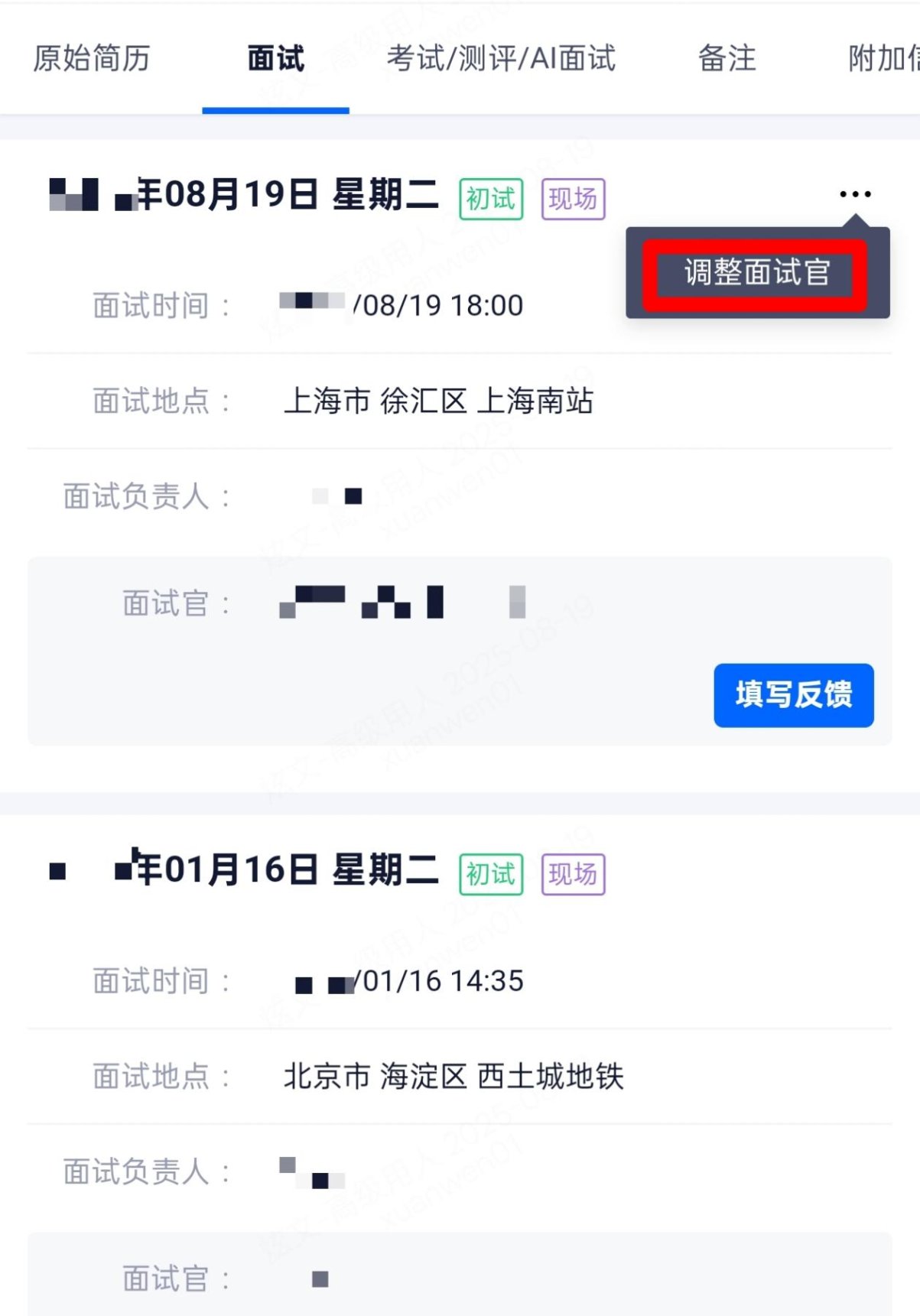This screenshot has width=920, height=1316.
Task: Select the 面试 tab
Action: (x=275, y=59)
